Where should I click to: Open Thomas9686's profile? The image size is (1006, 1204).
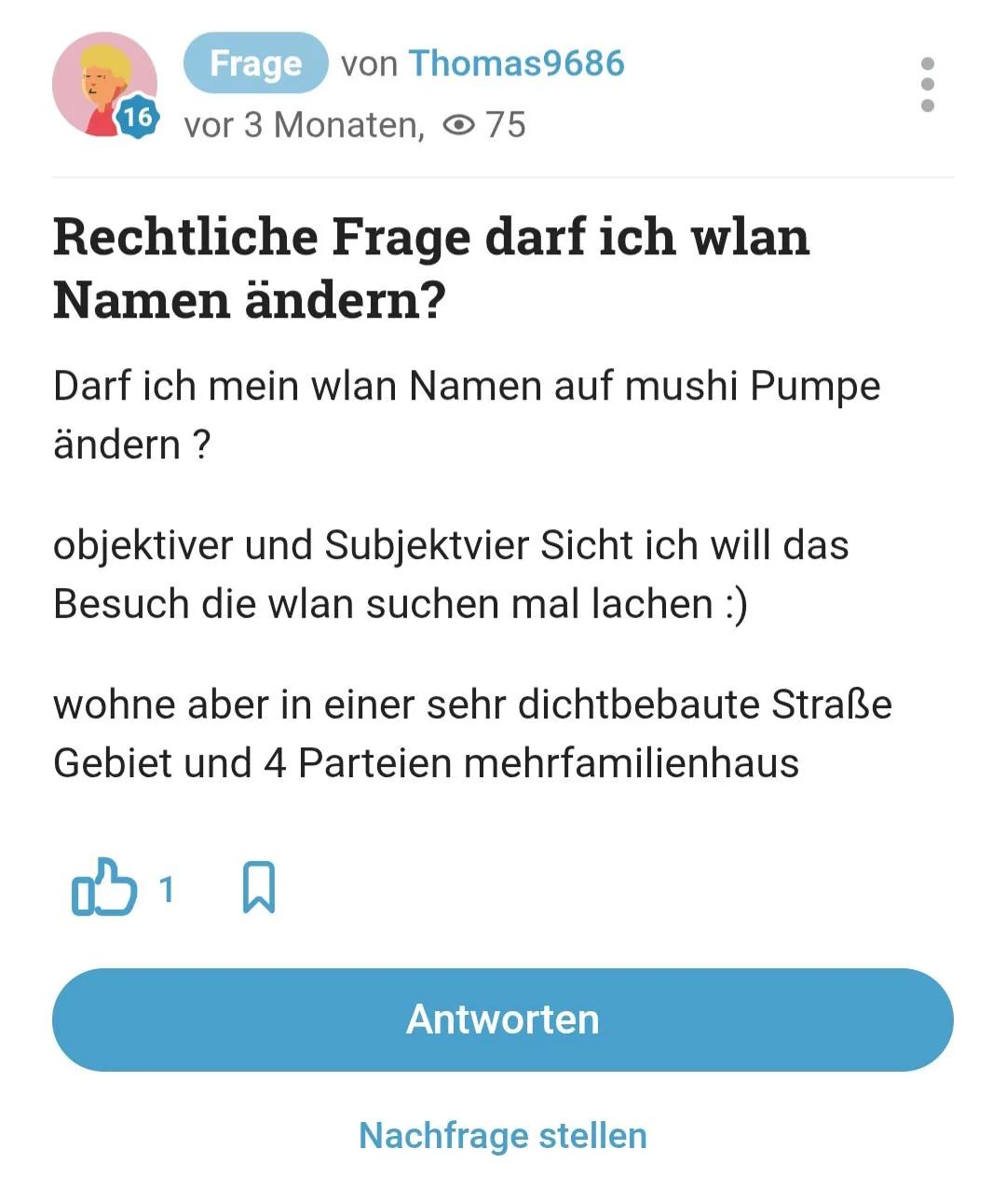(x=516, y=63)
